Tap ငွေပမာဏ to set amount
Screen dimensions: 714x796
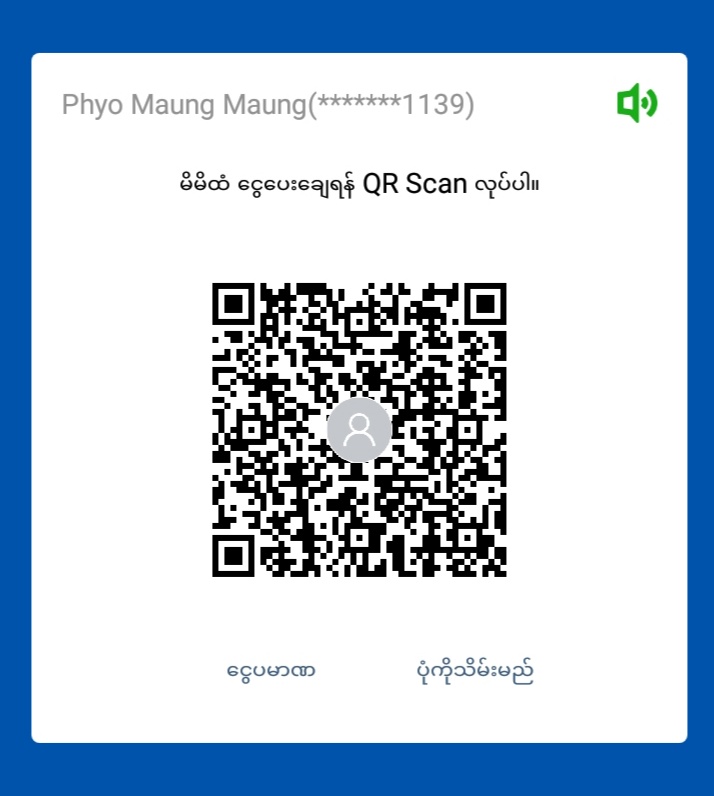[271, 670]
